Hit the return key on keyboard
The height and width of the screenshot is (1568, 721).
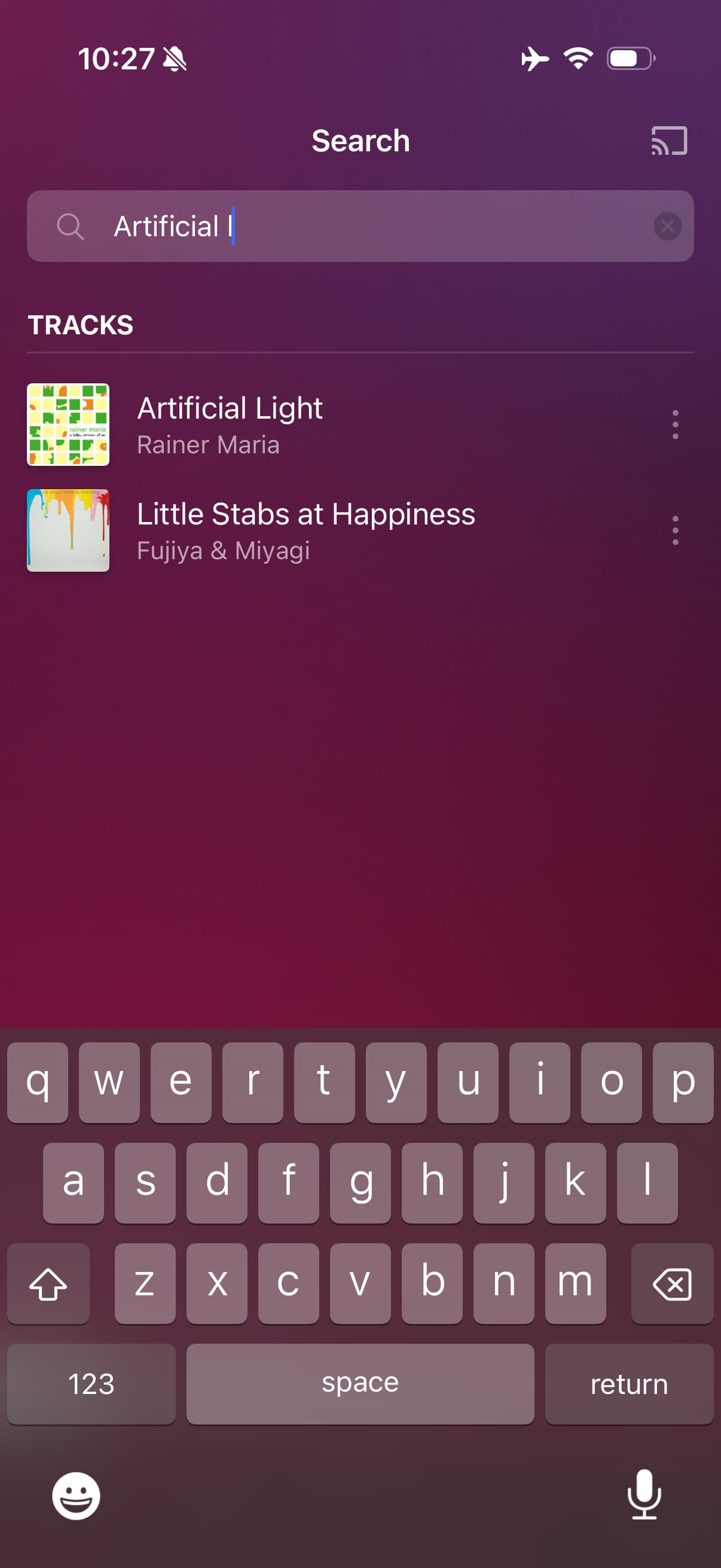(x=628, y=1384)
